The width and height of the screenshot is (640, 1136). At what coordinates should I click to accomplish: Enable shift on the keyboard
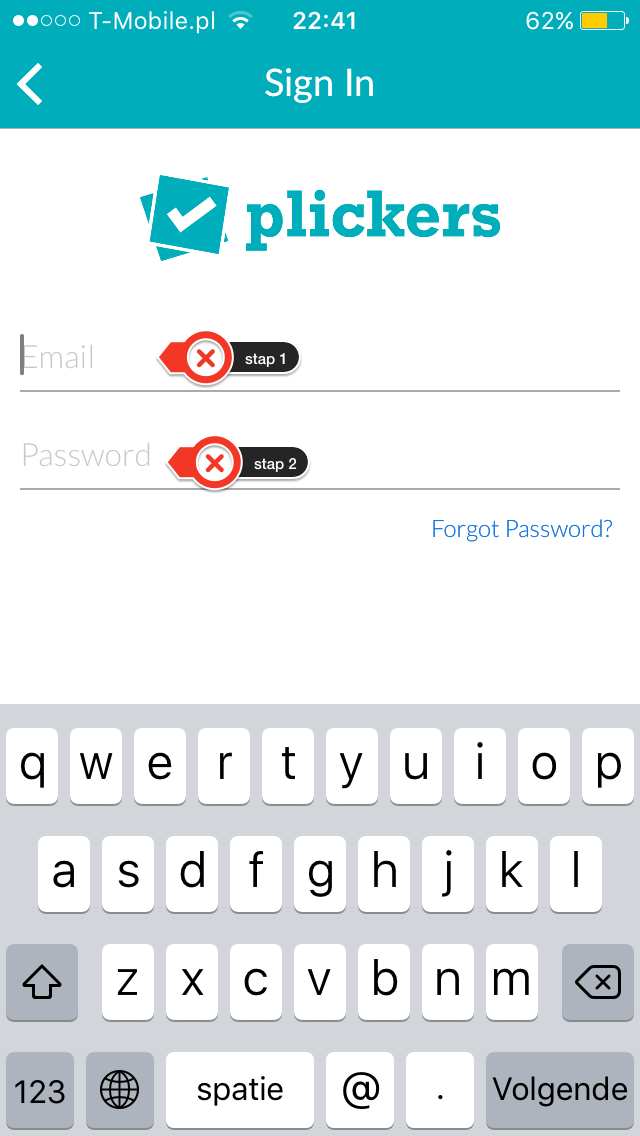[x=42, y=982]
